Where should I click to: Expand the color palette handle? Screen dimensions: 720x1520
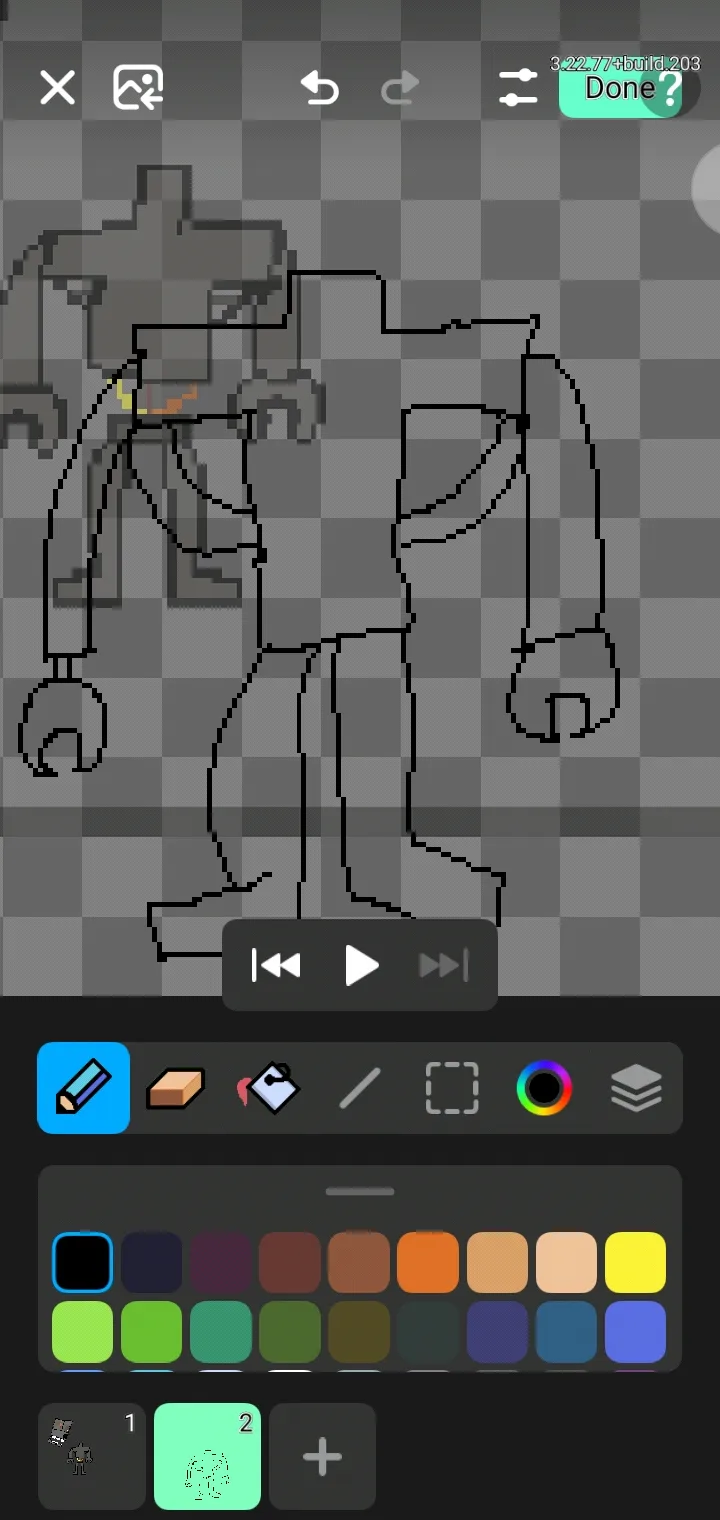pos(360,1192)
